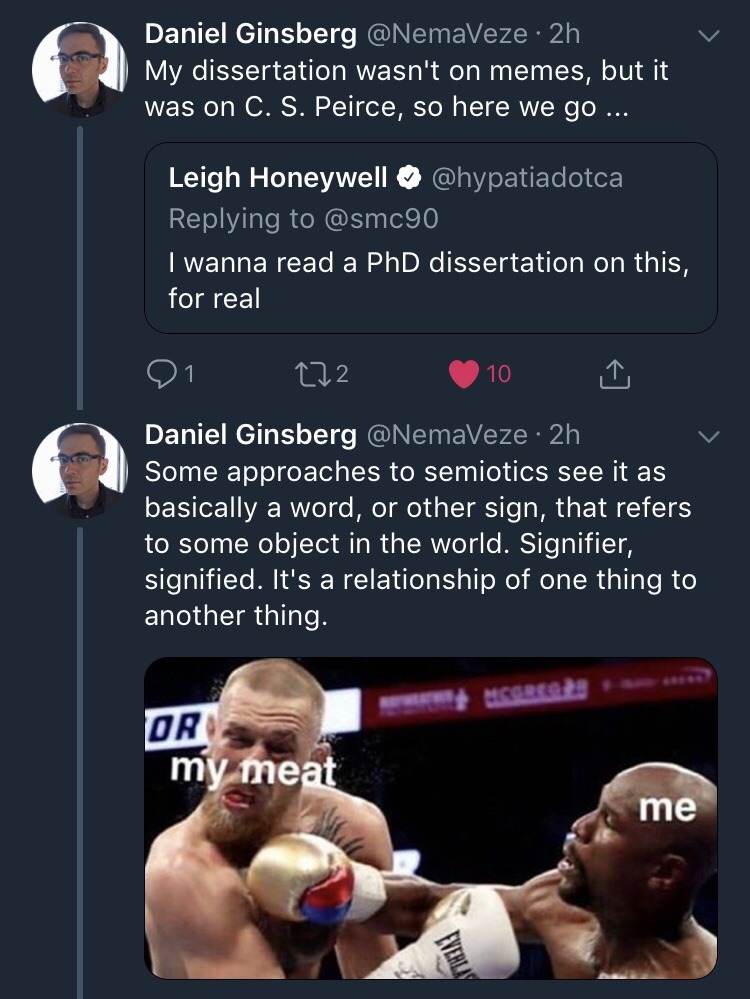View the boxing meme image full size

point(430,817)
